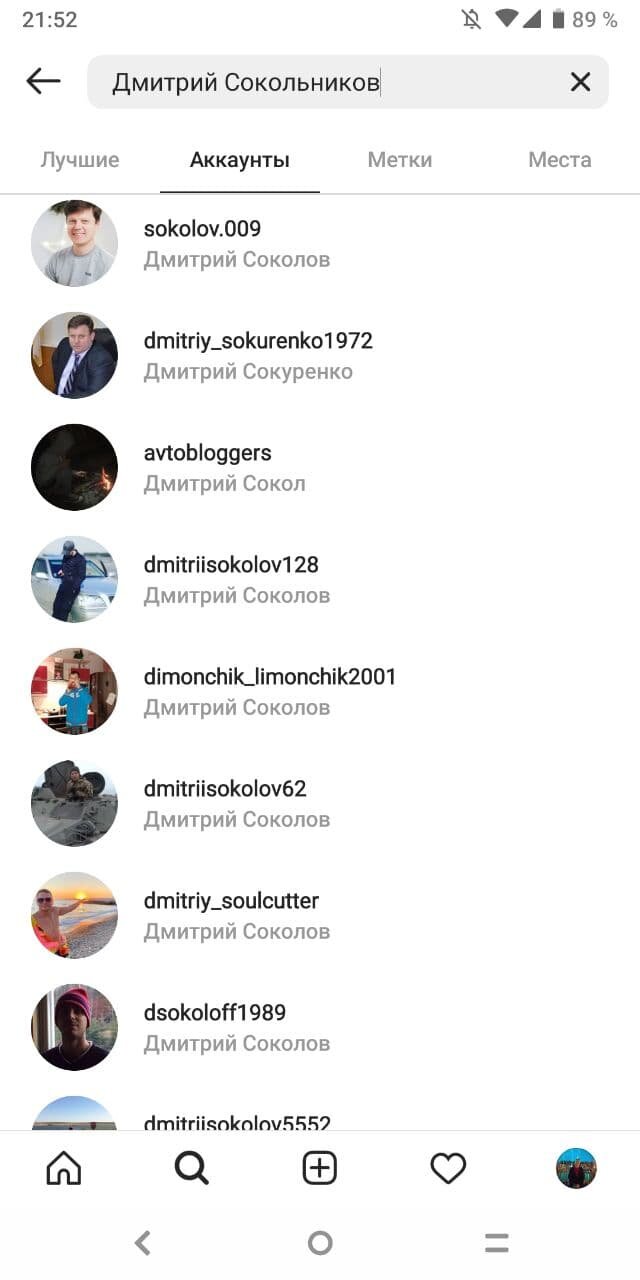Viewport: 640px width, 1280px height.
Task: Clear the search query with the X
Action: click(580, 82)
